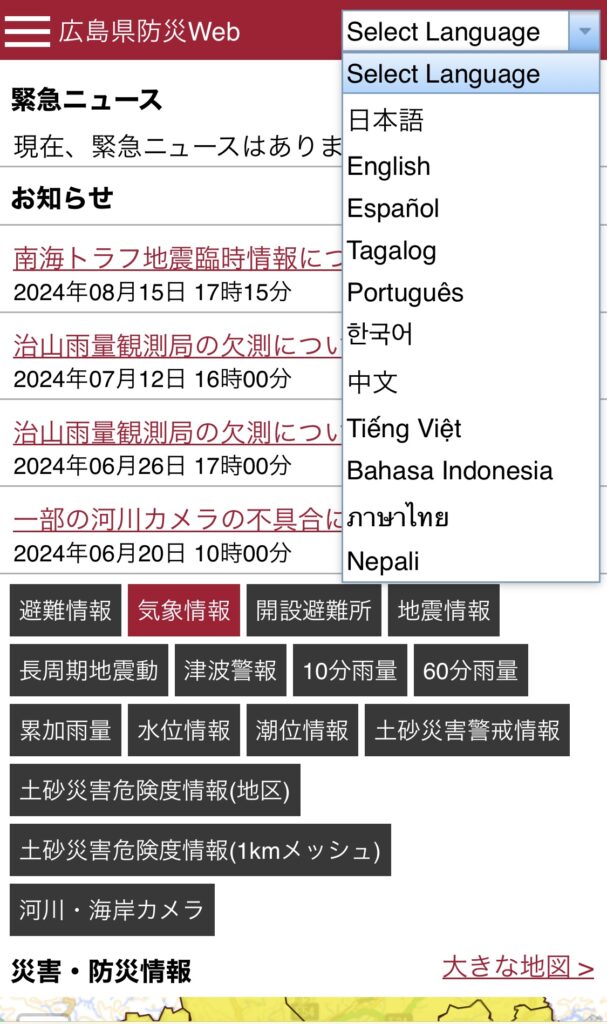This screenshot has height=1024, width=607.
Task: Open 開設避難所 shelter list
Action: click(x=314, y=610)
